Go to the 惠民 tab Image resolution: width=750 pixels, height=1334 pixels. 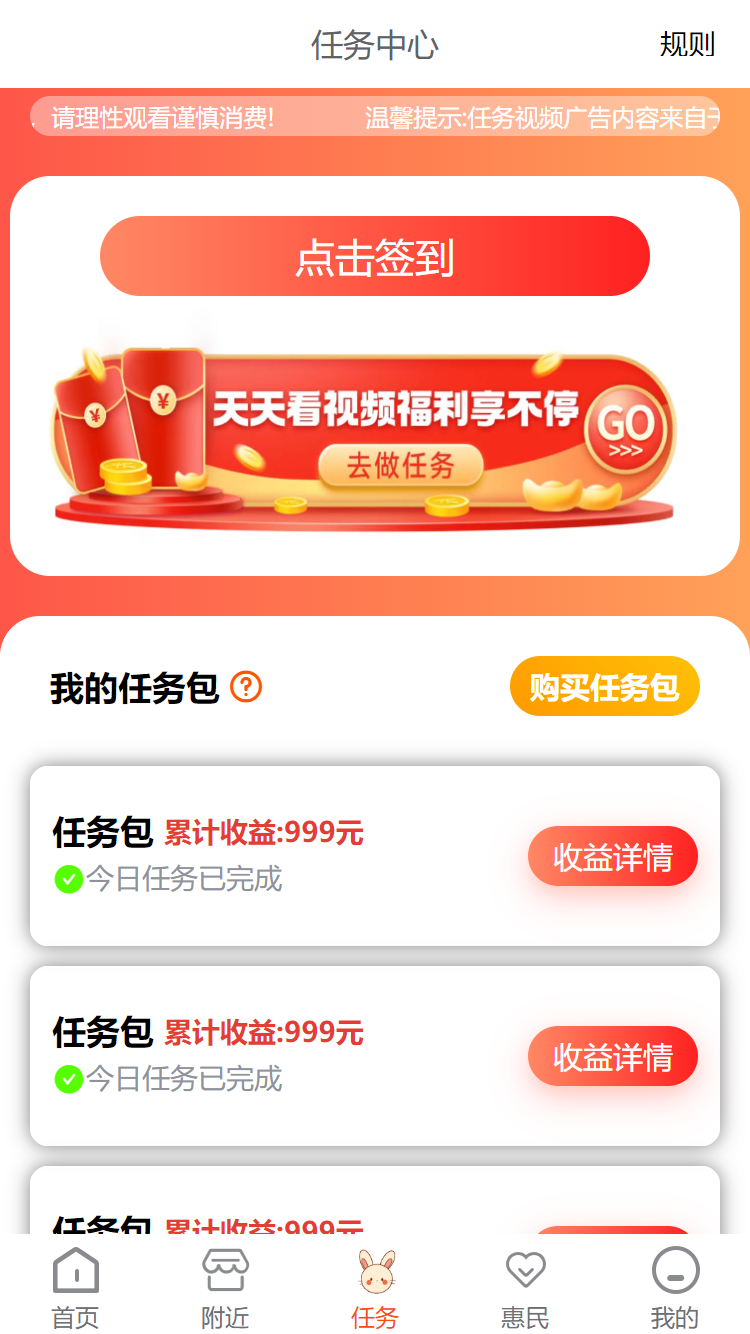point(525,1288)
